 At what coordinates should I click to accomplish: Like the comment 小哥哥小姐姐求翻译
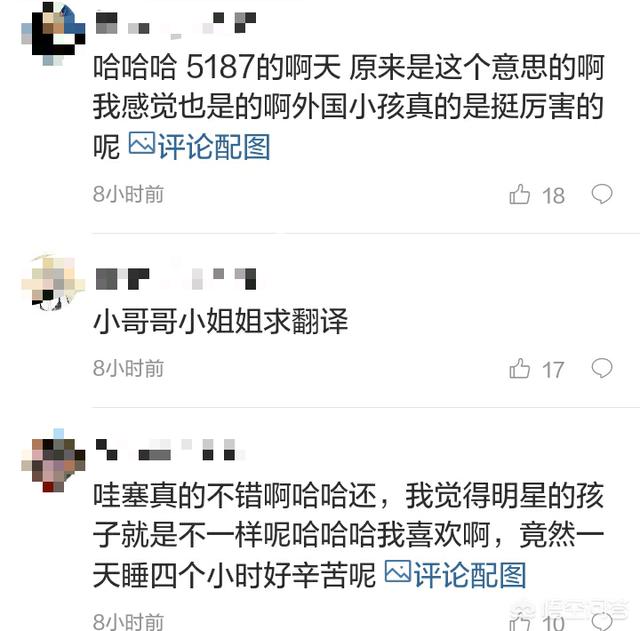point(520,369)
